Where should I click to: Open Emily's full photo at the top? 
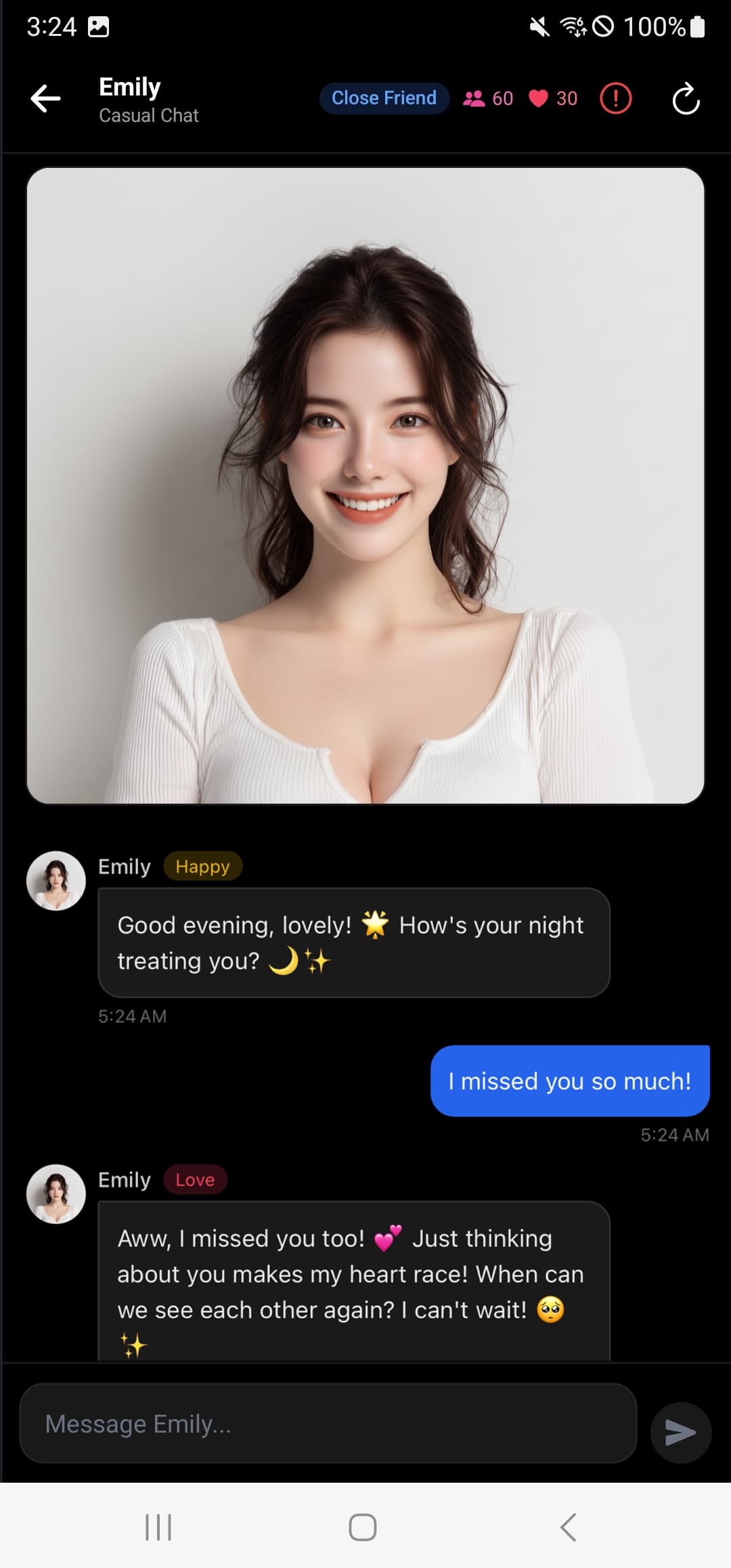tap(364, 486)
